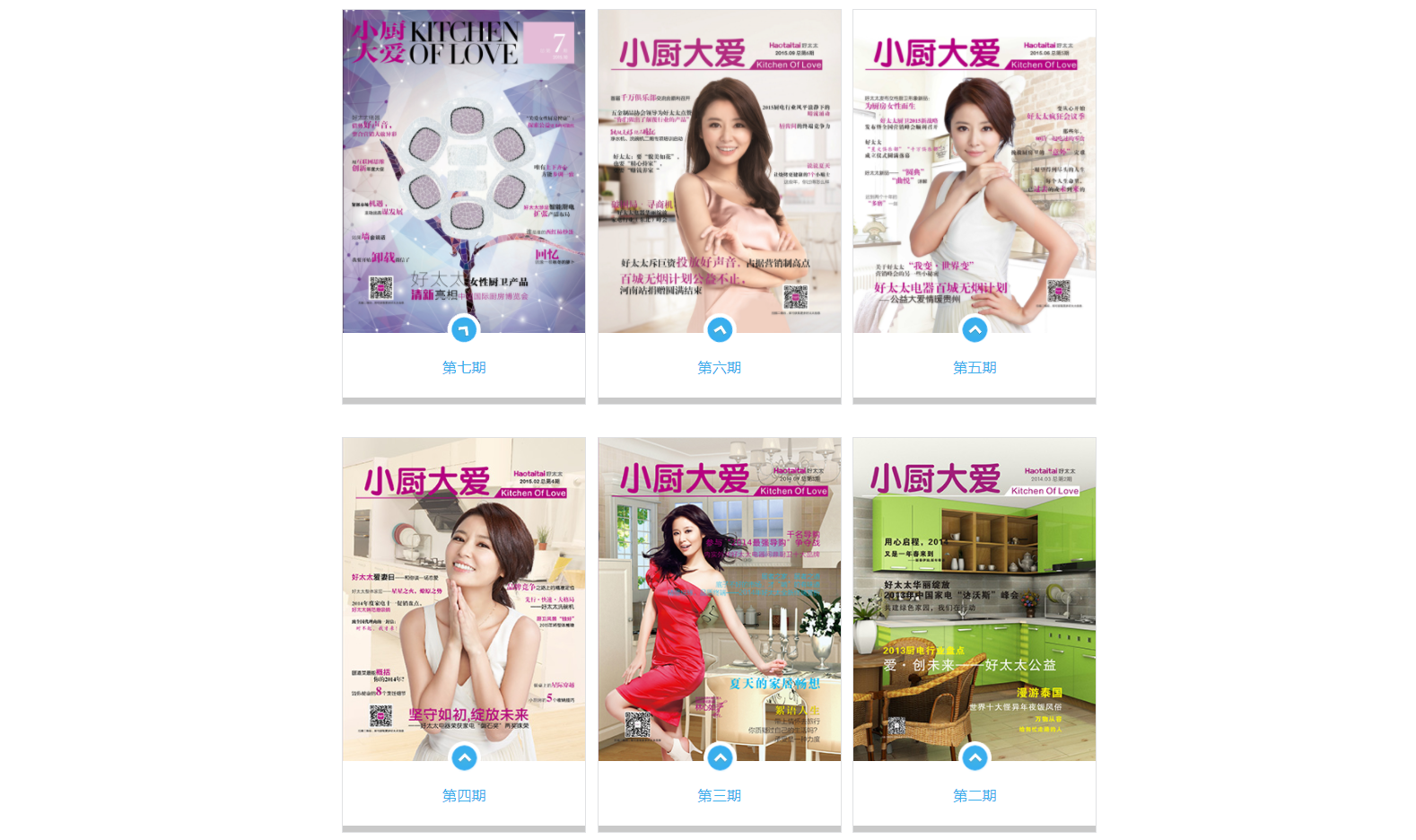
Task: Select the 第四期 title link
Action: pyautogui.click(x=464, y=795)
